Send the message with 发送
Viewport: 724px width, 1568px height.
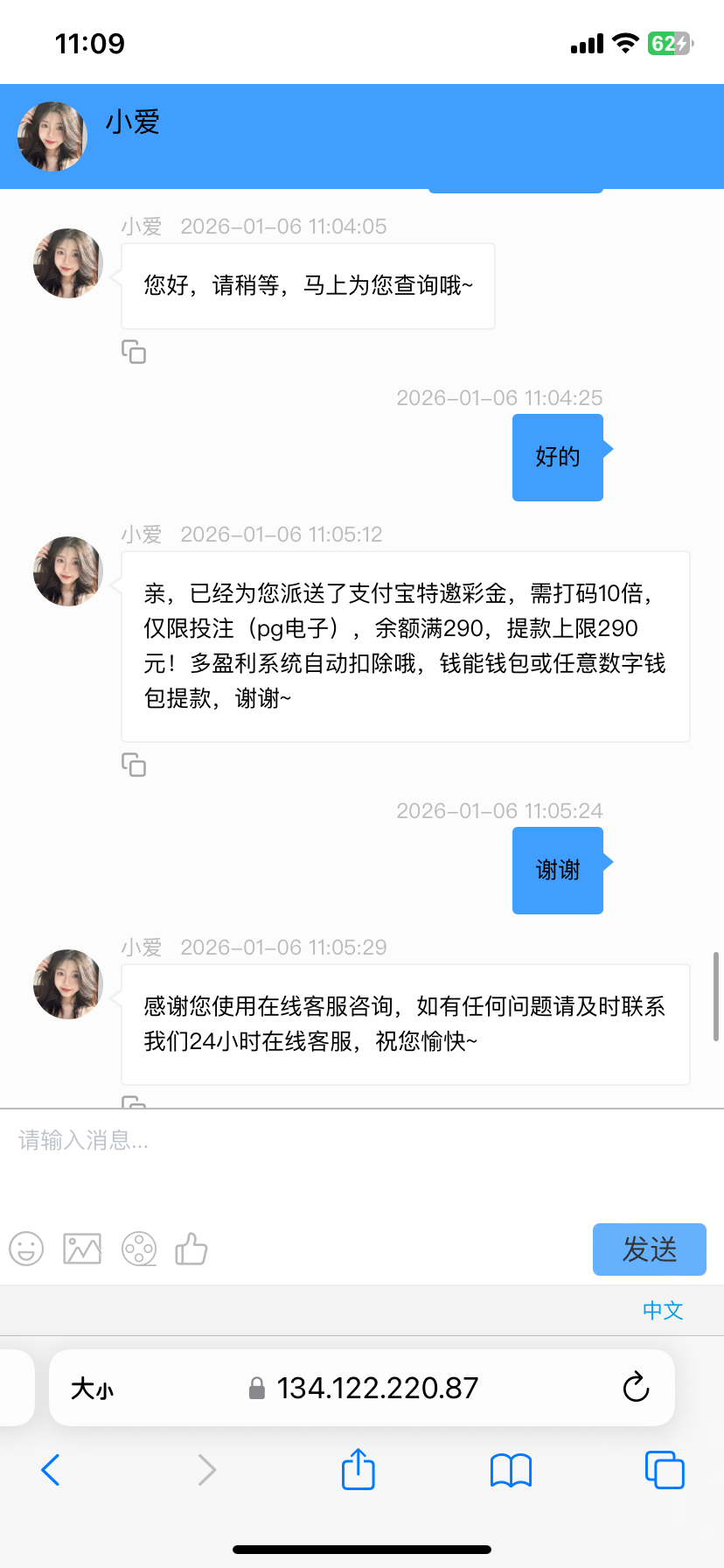point(649,1249)
